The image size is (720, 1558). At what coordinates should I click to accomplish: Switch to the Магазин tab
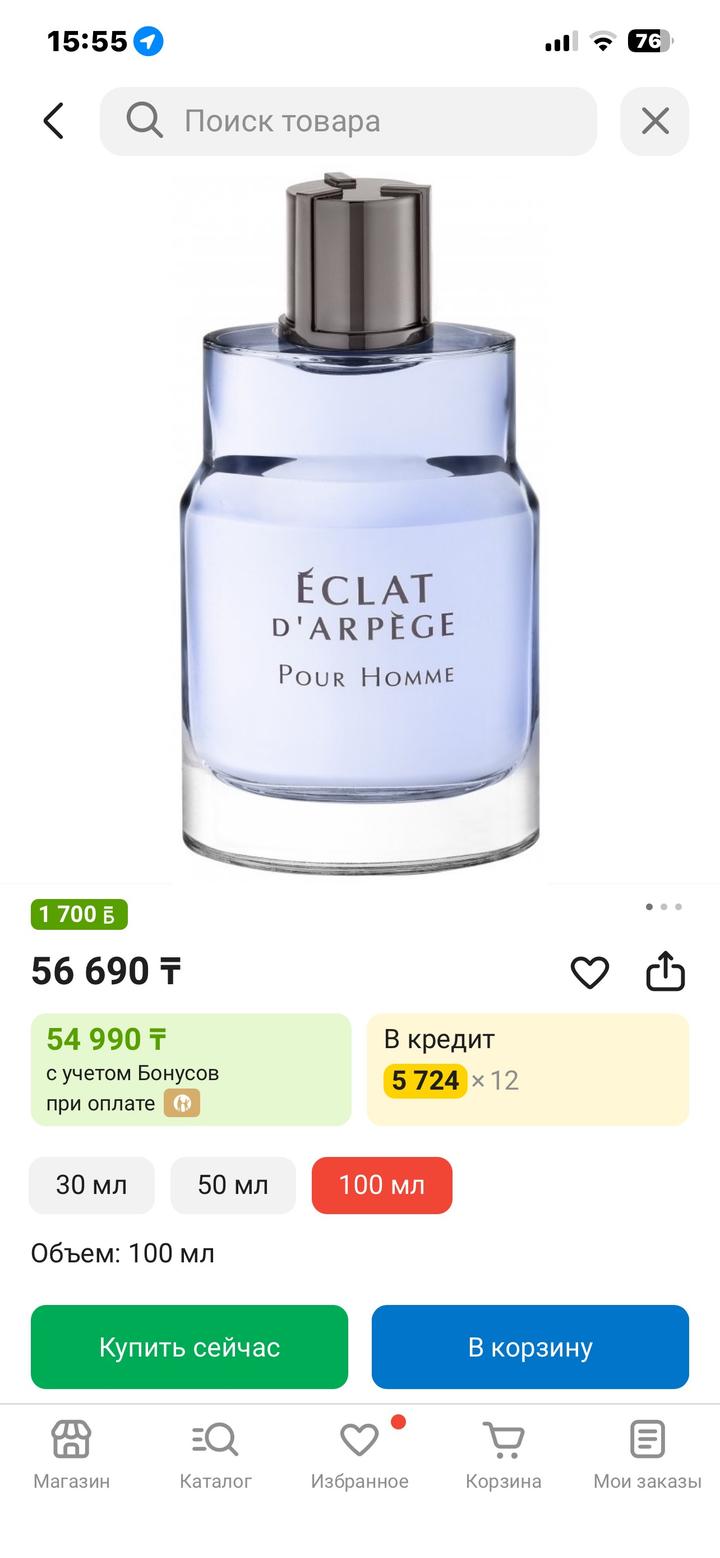71,1455
